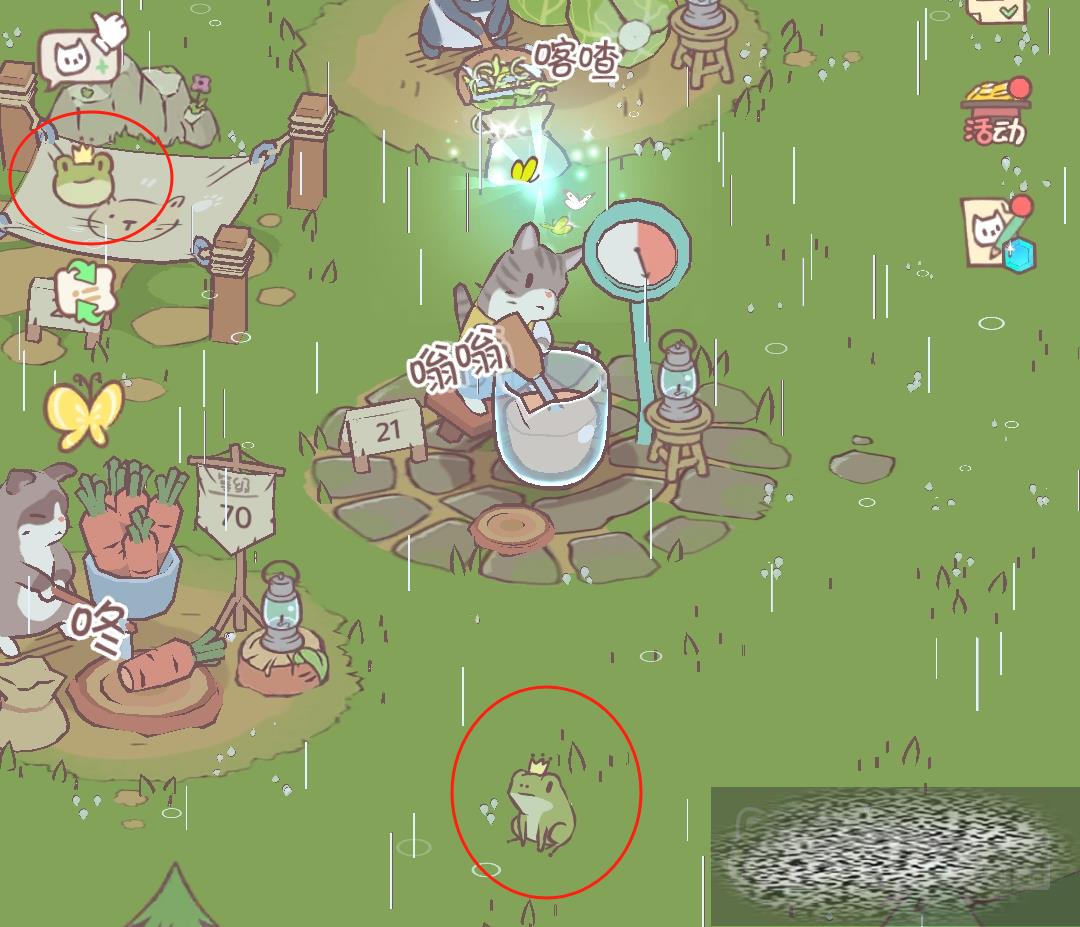
Task: Tap the green swap arrows icon
Action: 83,292
